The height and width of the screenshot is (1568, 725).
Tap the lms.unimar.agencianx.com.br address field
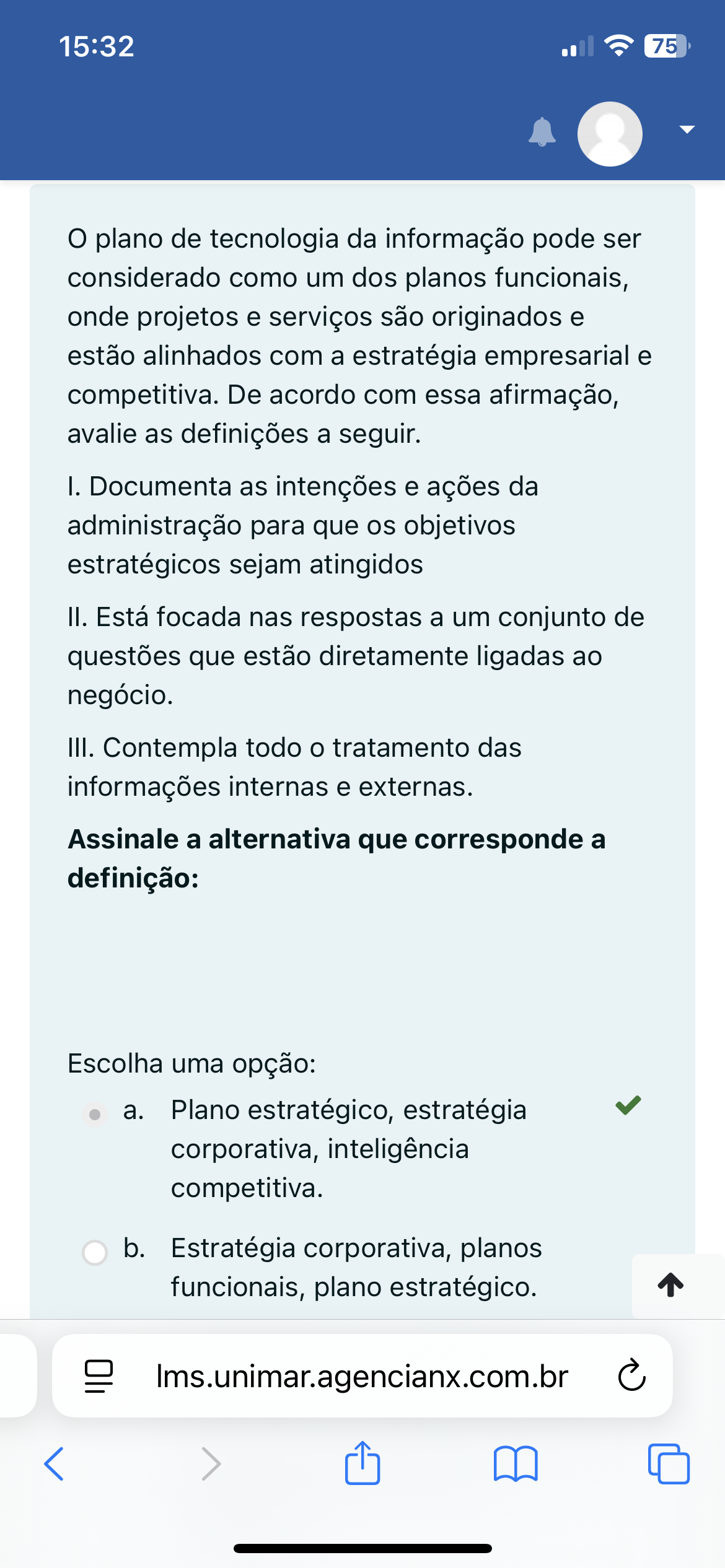coord(362,1376)
